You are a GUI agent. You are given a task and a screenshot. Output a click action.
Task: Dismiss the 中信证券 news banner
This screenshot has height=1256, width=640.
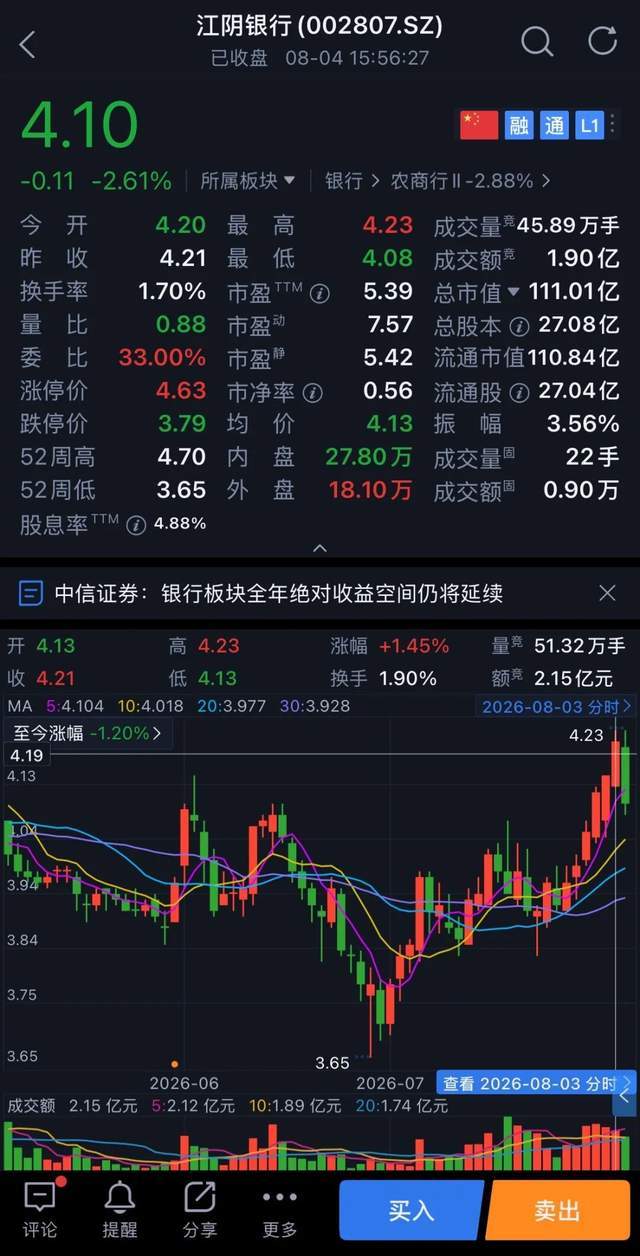point(607,593)
